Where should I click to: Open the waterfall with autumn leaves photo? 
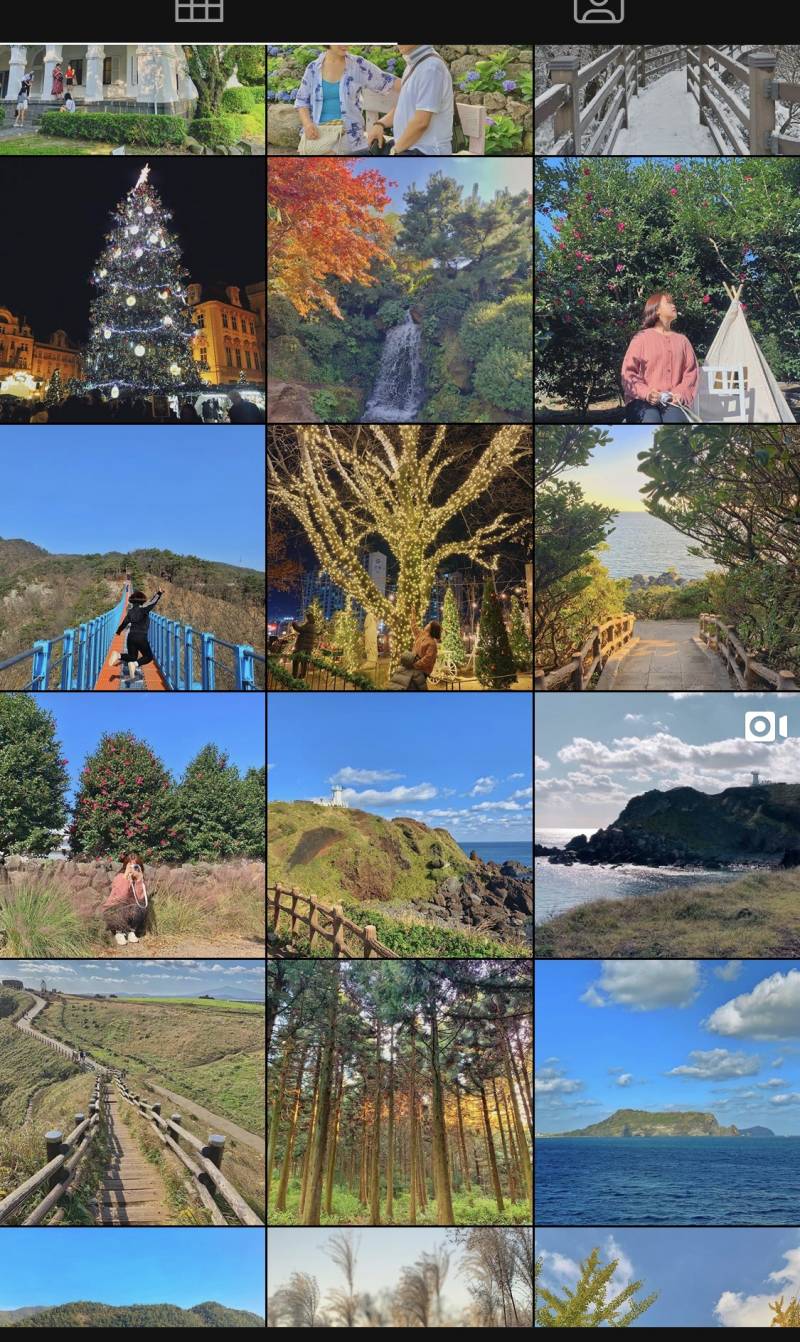point(399,289)
